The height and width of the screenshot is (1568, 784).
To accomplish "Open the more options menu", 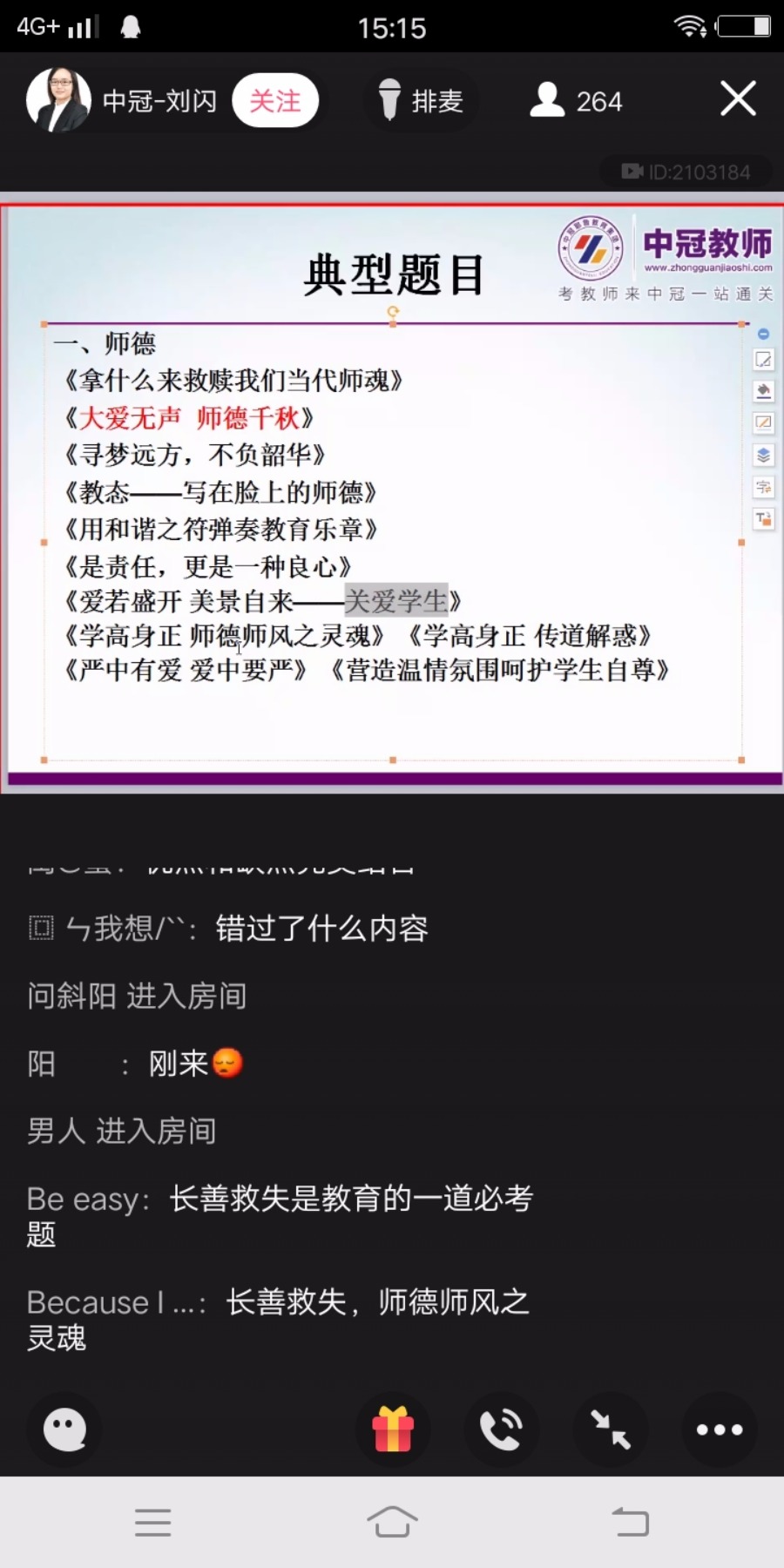I will click(720, 1429).
